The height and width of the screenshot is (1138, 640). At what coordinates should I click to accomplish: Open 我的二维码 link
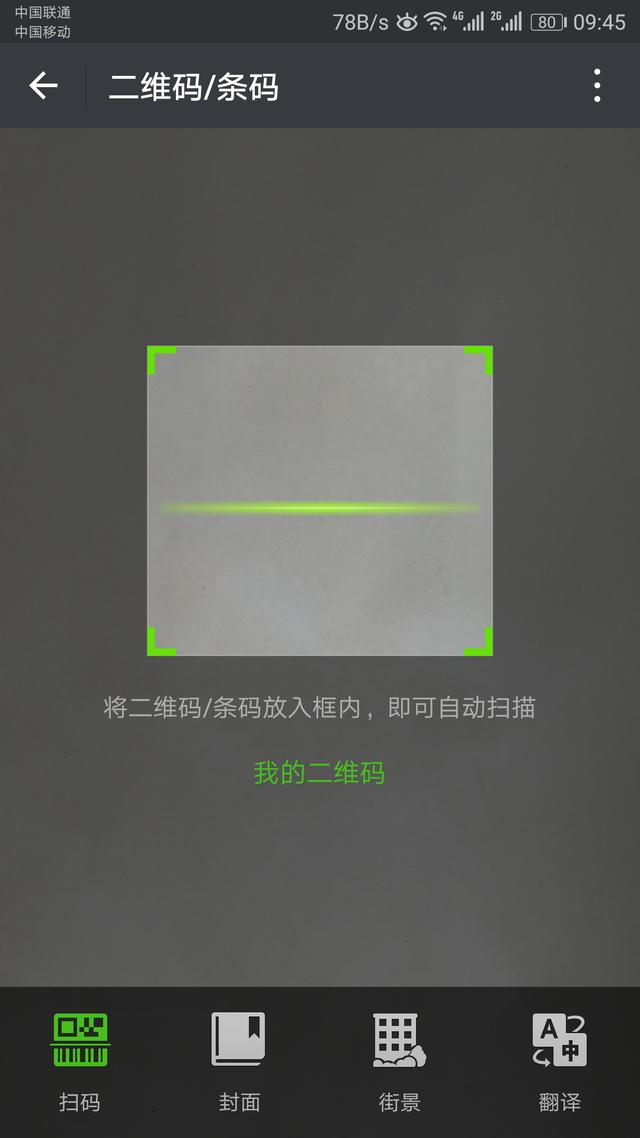coord(319,772)
